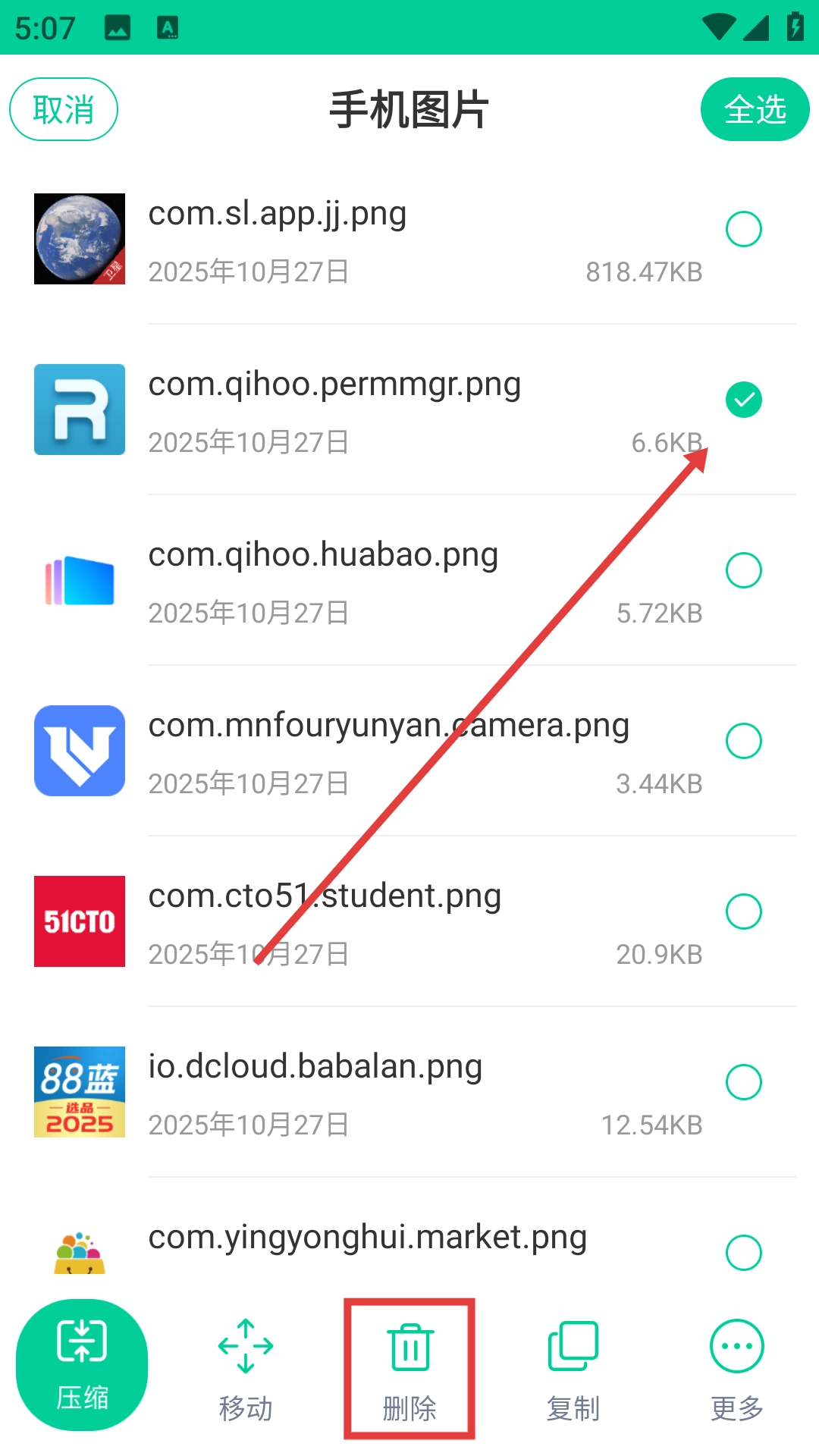Delete the selected file with 删除

point(409,1369)
